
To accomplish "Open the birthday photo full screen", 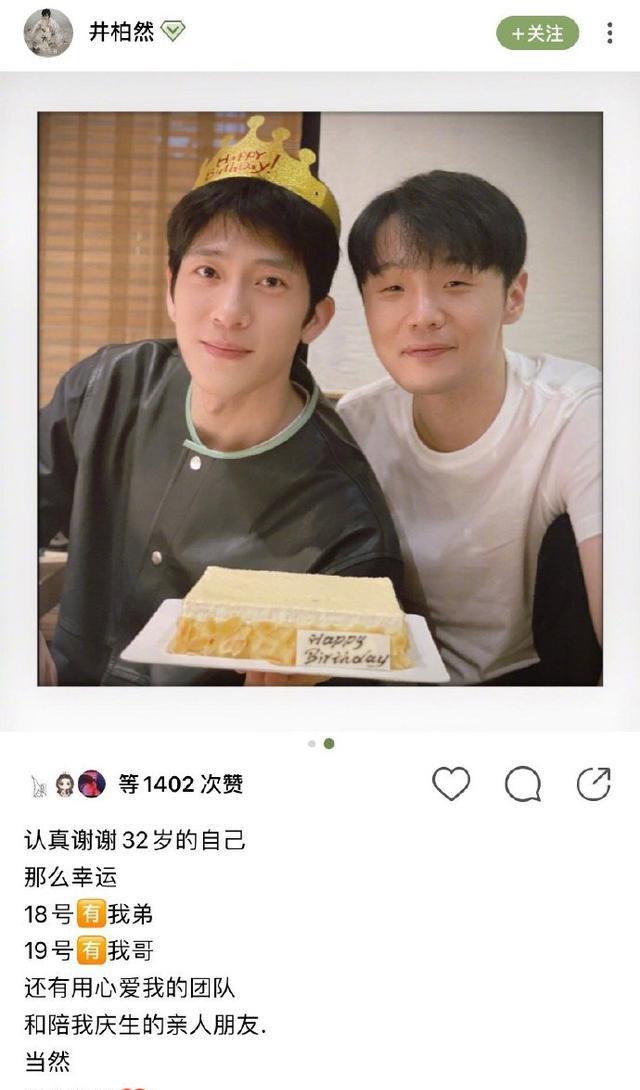I will coord(320,400).
